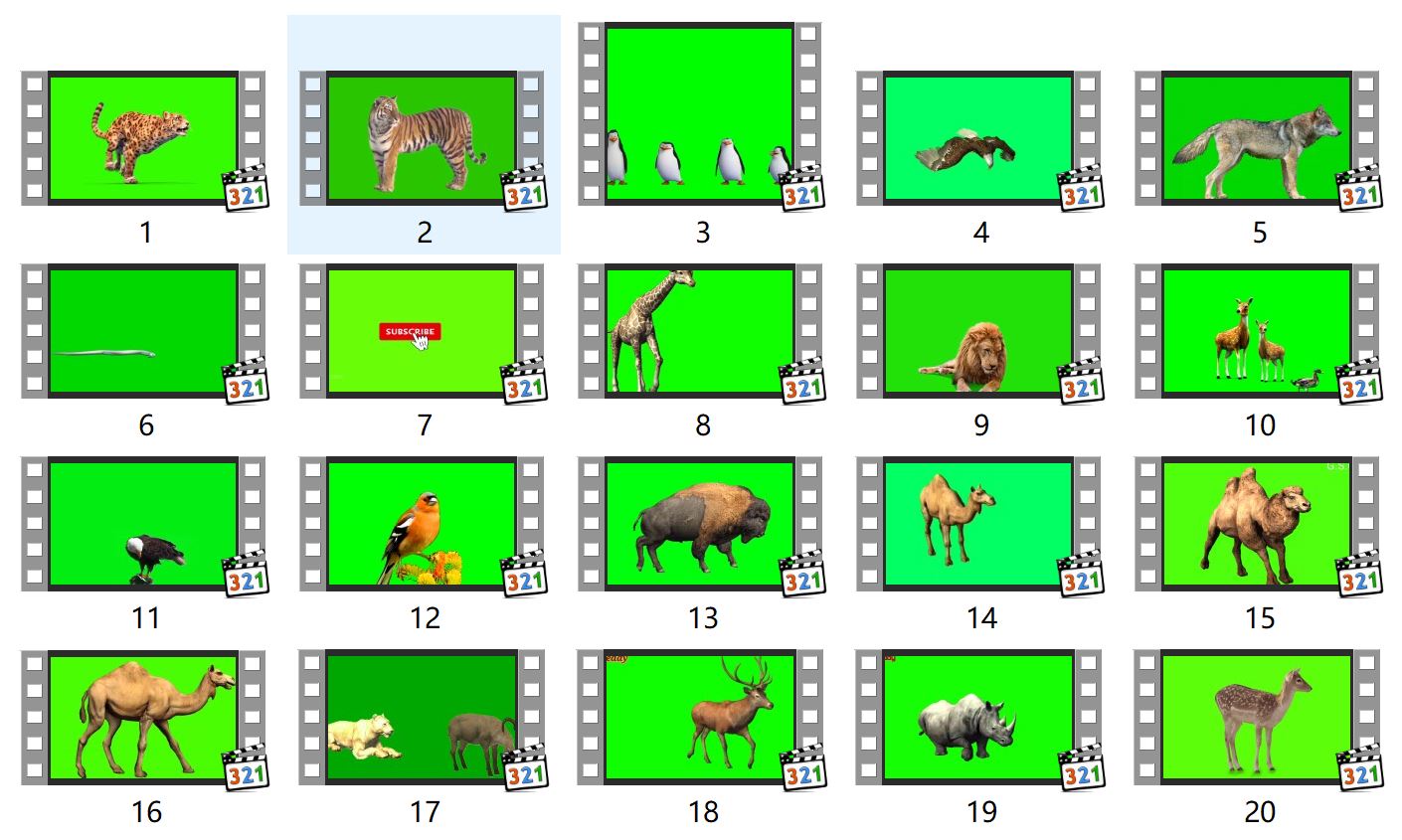Open video 4 with the flying eagle
This screenshot has width=1402, height=840.
pos(978,138)
